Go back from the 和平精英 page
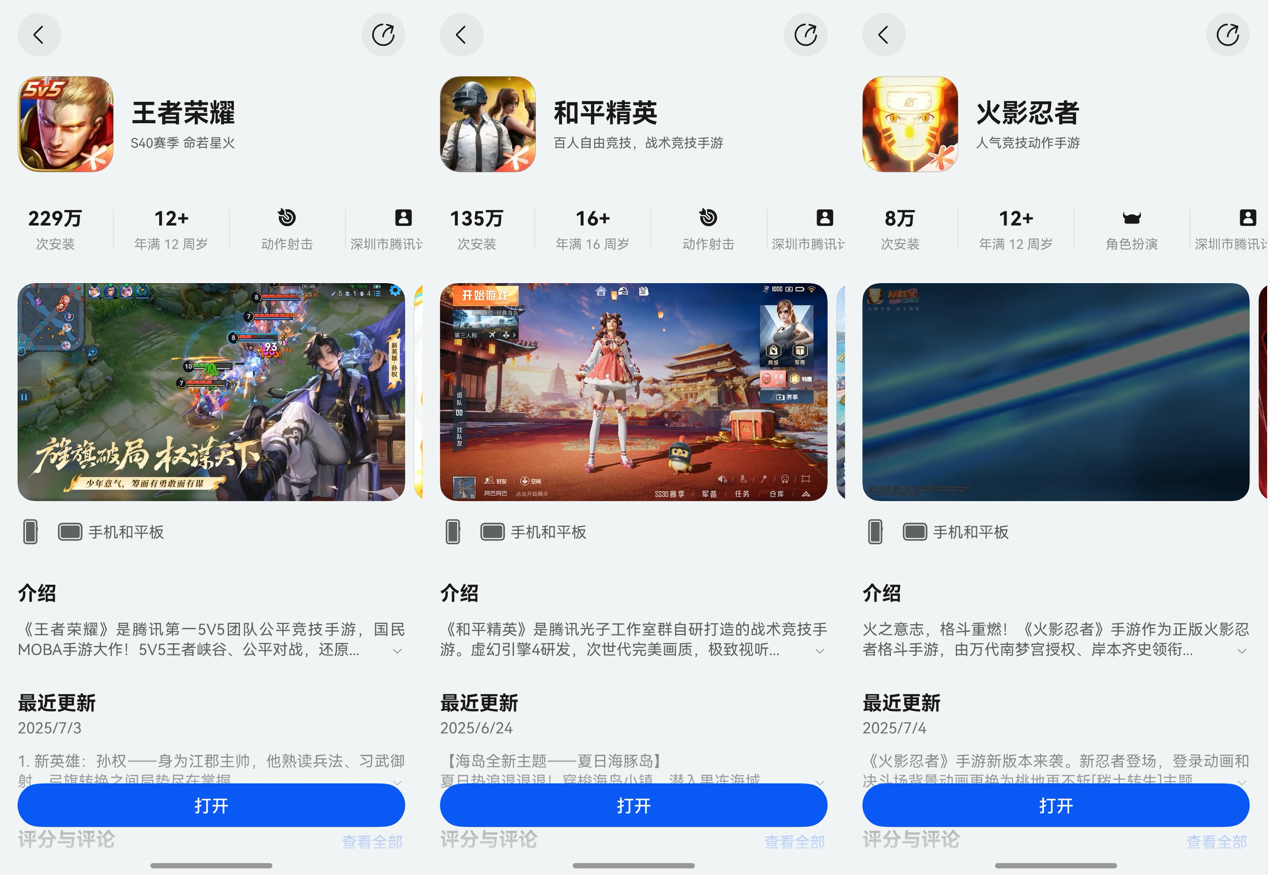The image size is (1268, 875). tap(461, 35)
